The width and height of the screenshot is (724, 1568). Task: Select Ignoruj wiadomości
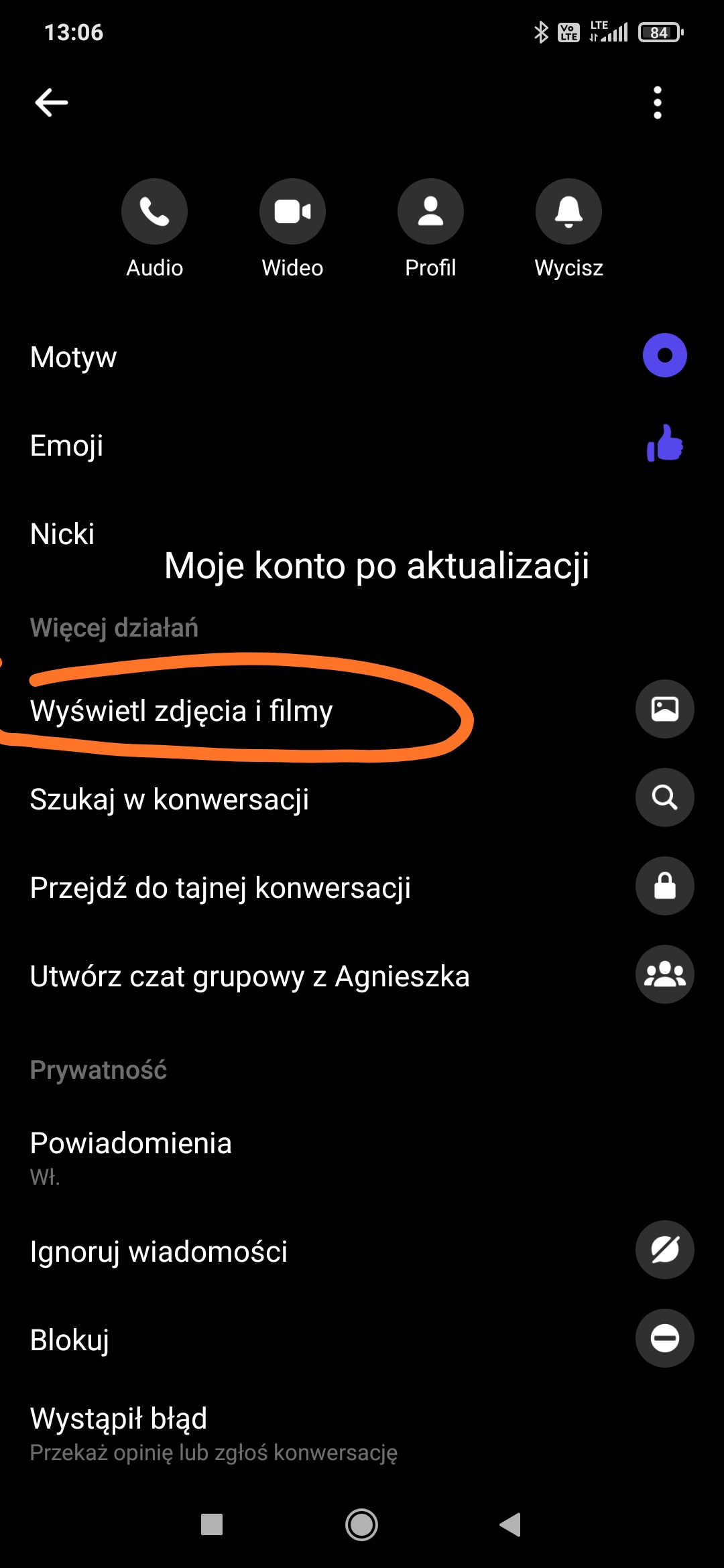362,1250
